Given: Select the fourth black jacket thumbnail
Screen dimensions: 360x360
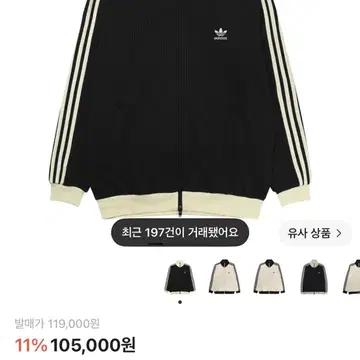Looking at the screenshot, I should tap(314, 277).
